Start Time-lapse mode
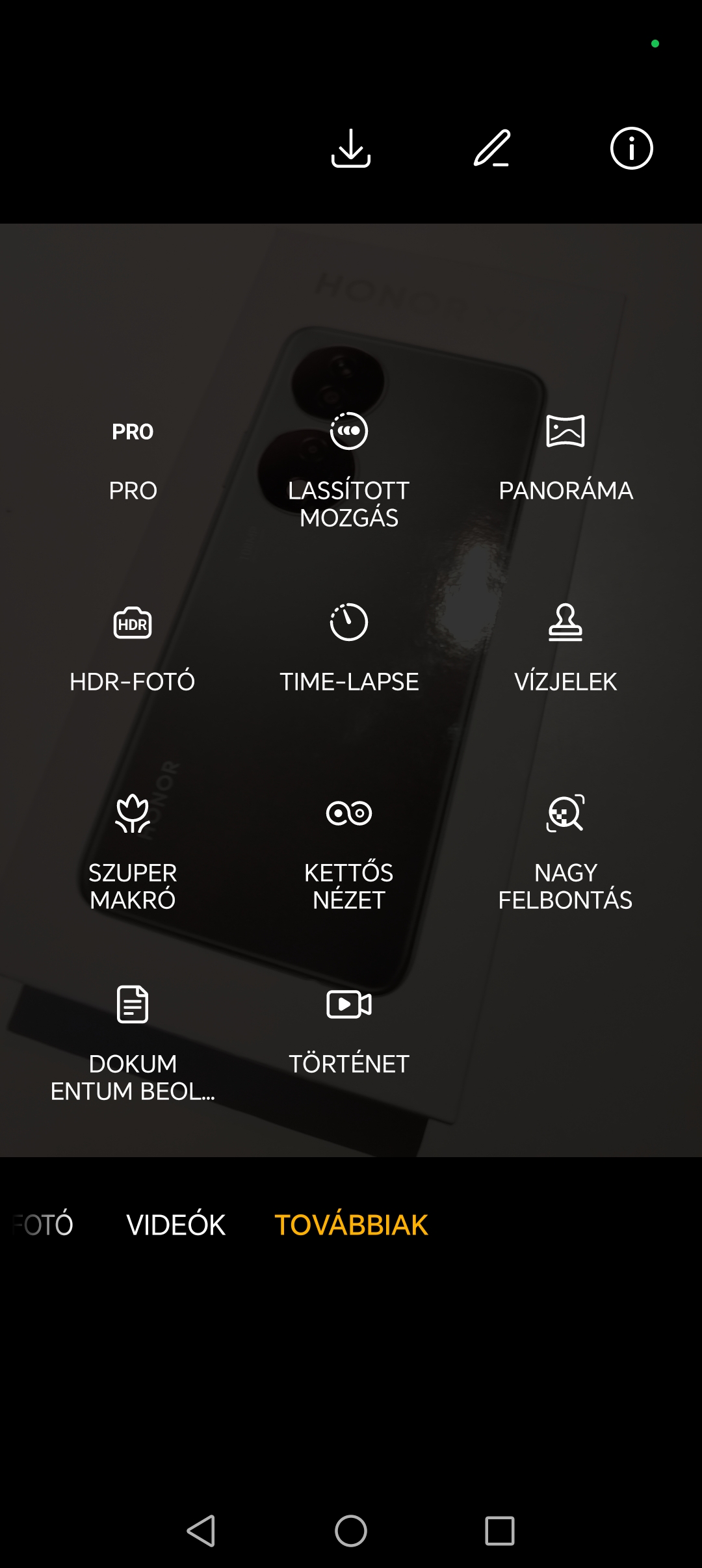Image resolution: width=702 pixels, height=1568 pixels. 349,651
